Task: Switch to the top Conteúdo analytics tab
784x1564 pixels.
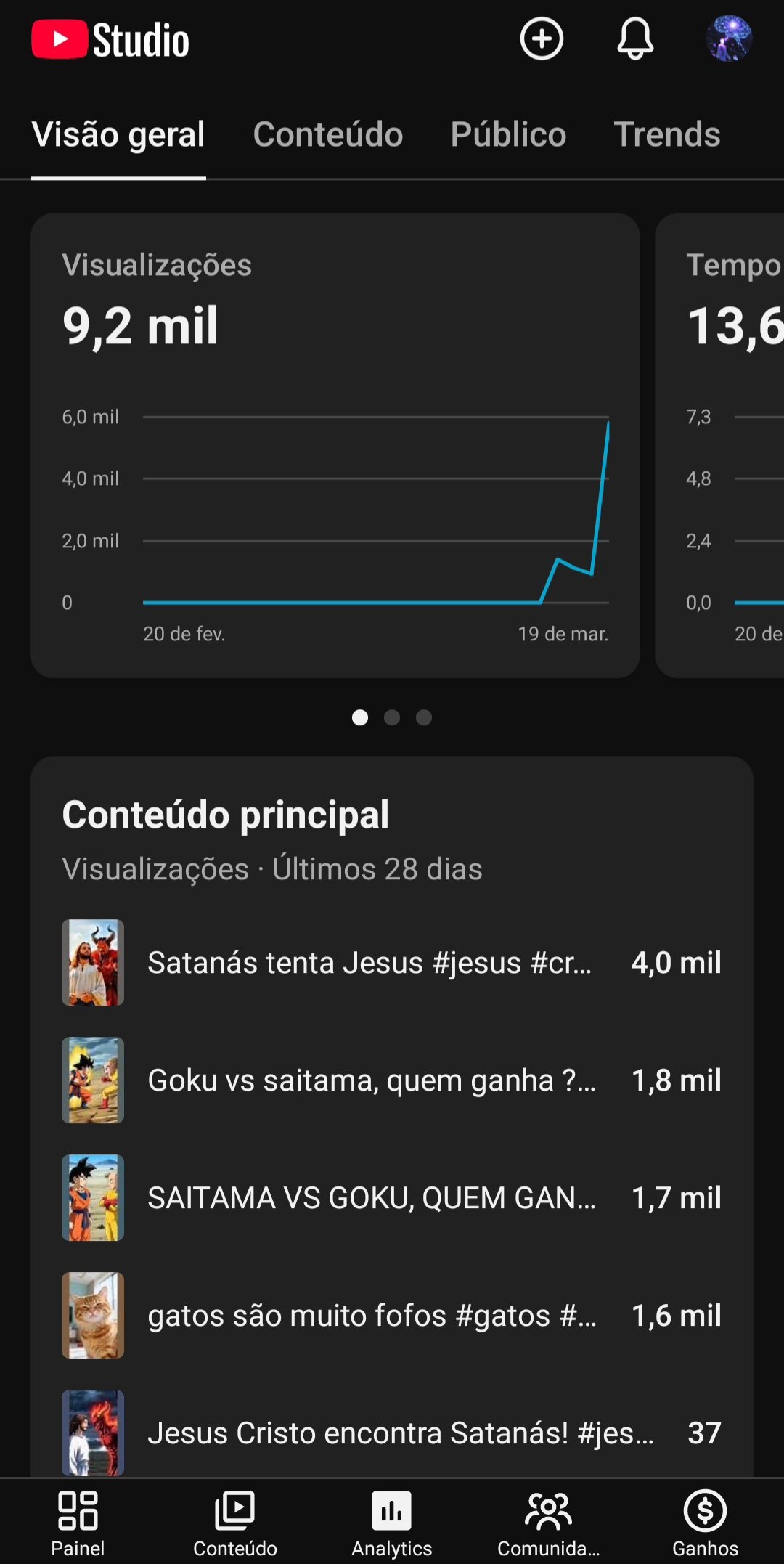Action: pyautogui.click(x=328, y=135)
